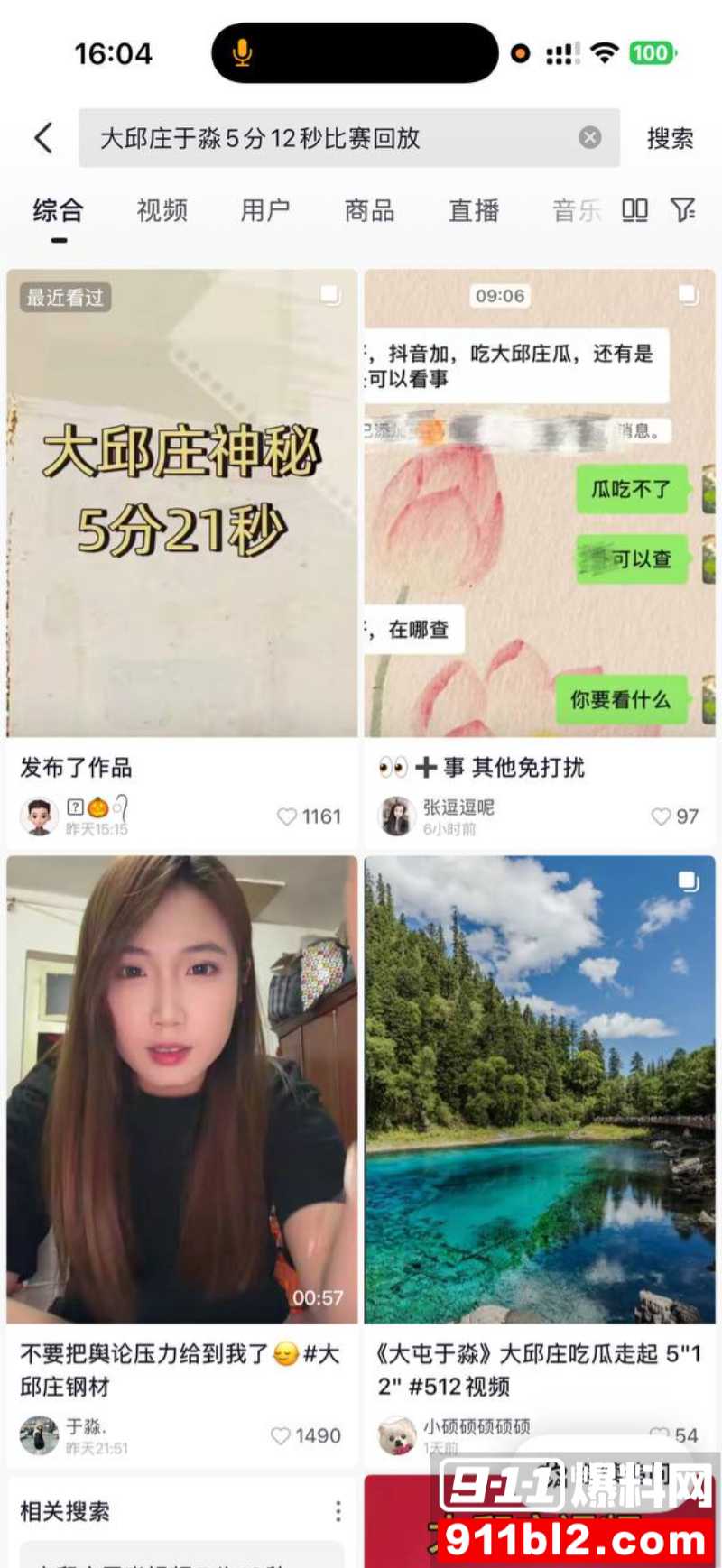
Task: Open the 直播 tab
Action: click(472, 210)
